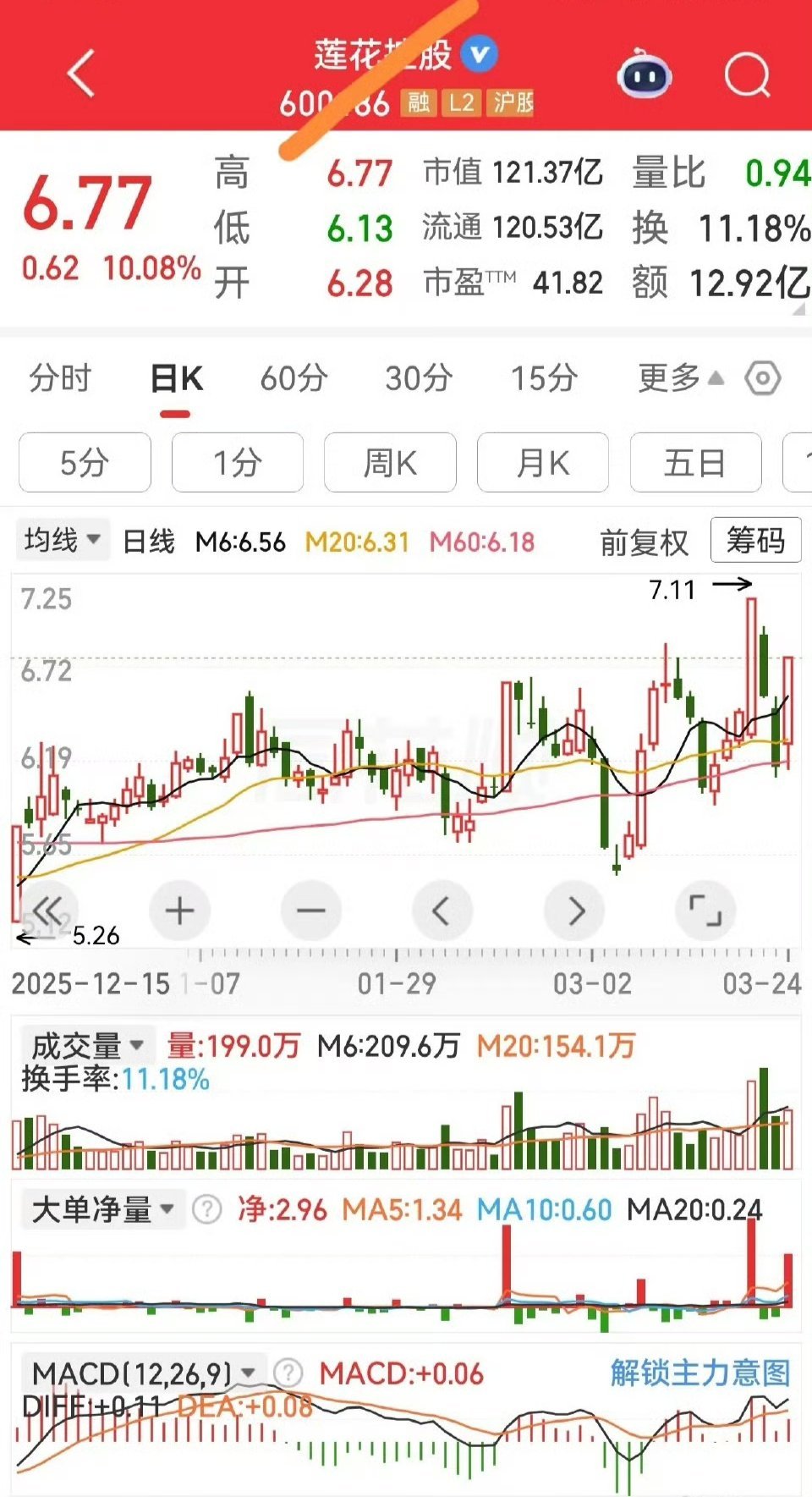This screenshot has height=1497, width=812.
Task: Switch to the 30分 chart tab
Action: click(x=419, y=378)
